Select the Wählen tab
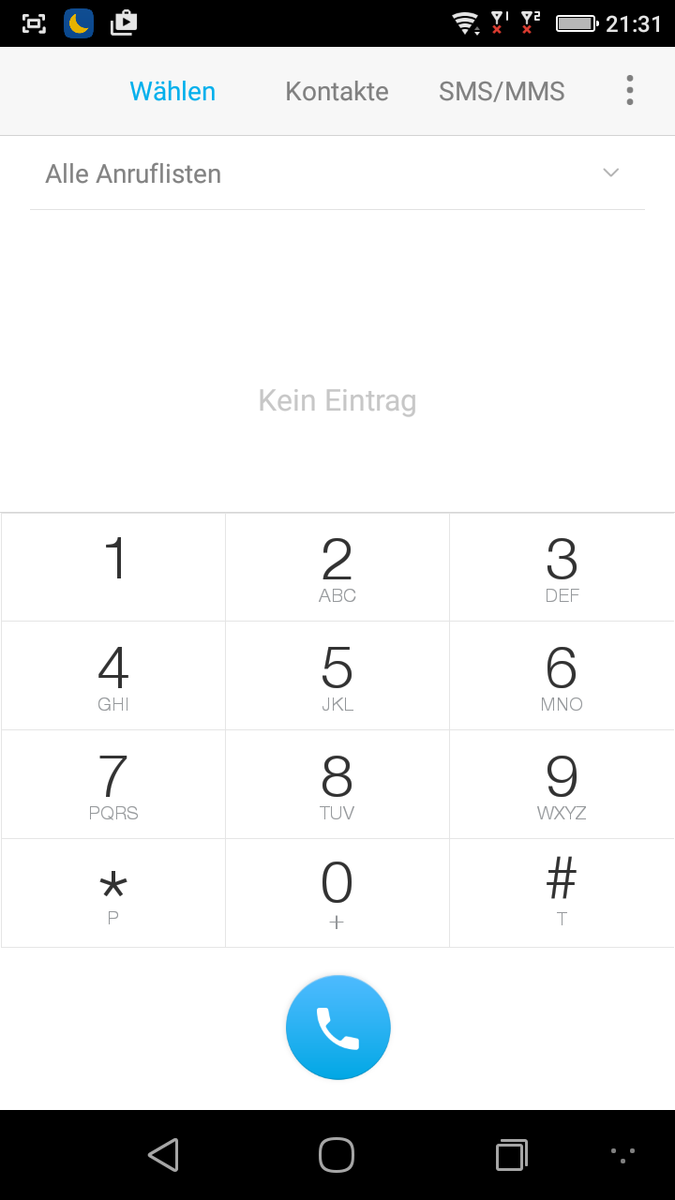Image resolution: width=675 pixels, height=1200 pixels. click(x=173, y=91)
